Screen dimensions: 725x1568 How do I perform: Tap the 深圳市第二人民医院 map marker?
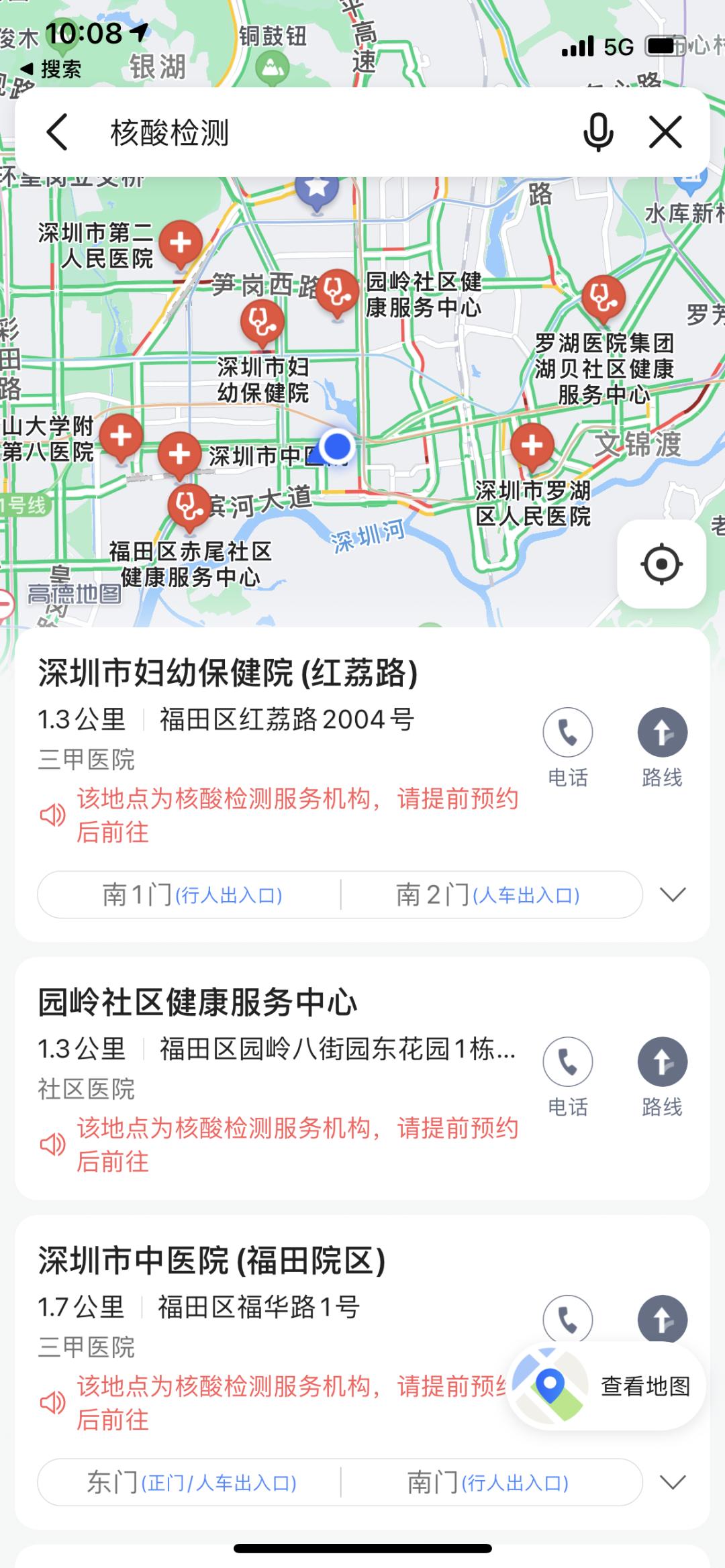[181, 243]
